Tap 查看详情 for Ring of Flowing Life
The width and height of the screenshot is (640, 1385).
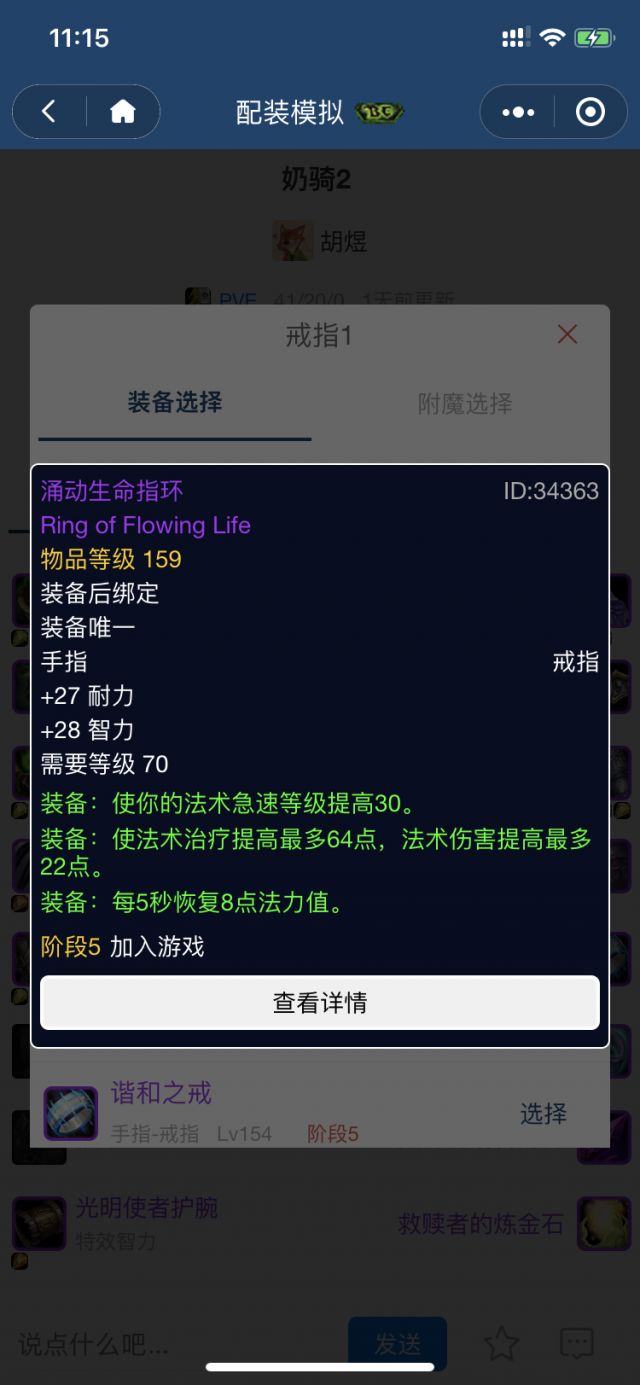point(320,1003)
